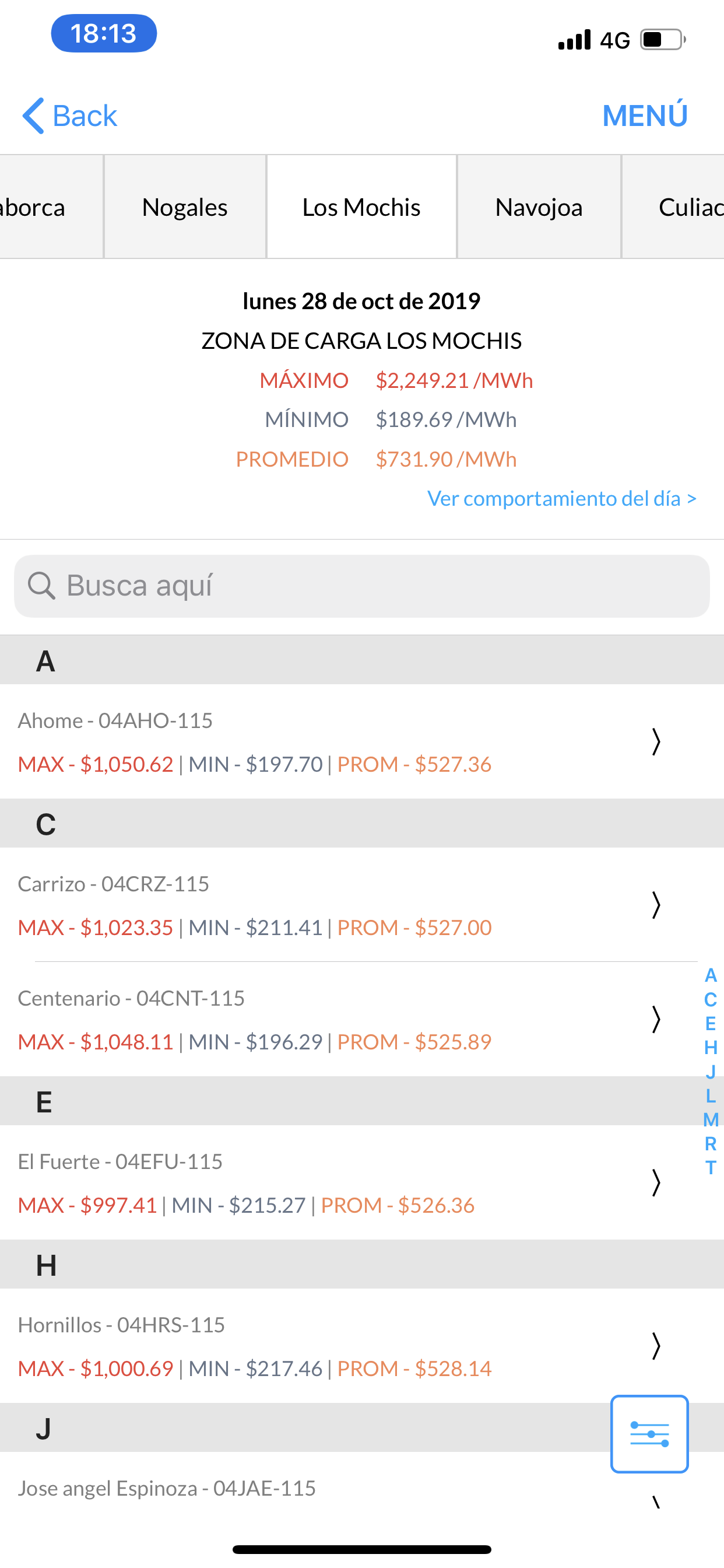
Task: Open the filter settings floating button
Action: 649,1433
